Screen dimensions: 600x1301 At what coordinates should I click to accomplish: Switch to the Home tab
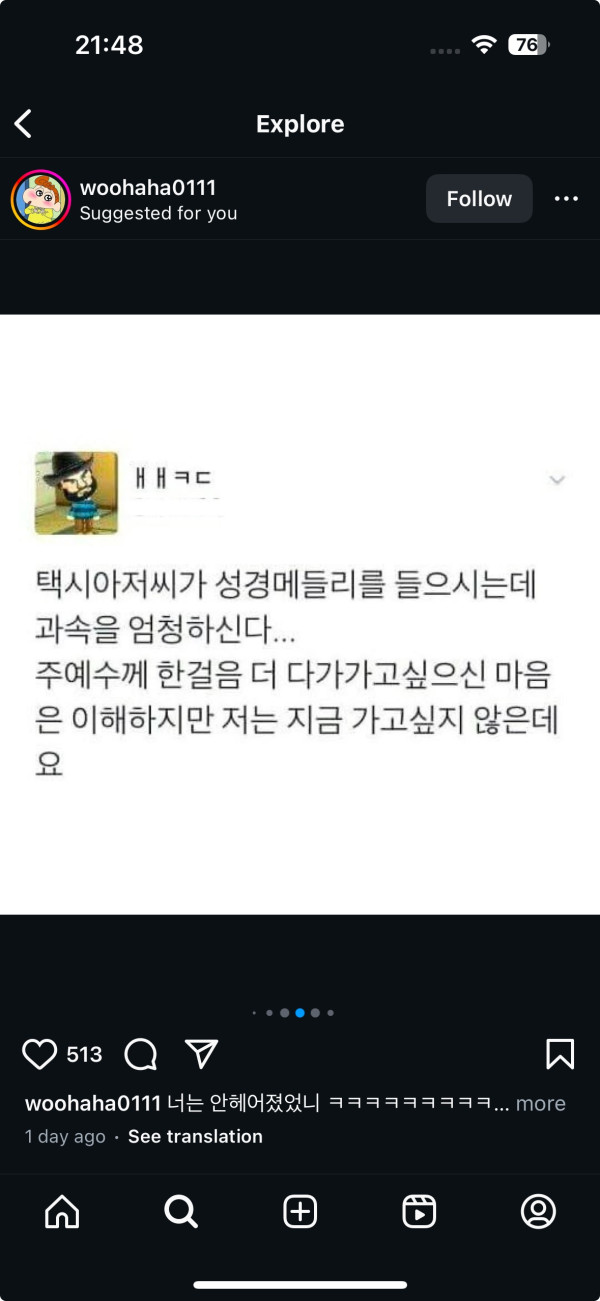pos(62,1212)
